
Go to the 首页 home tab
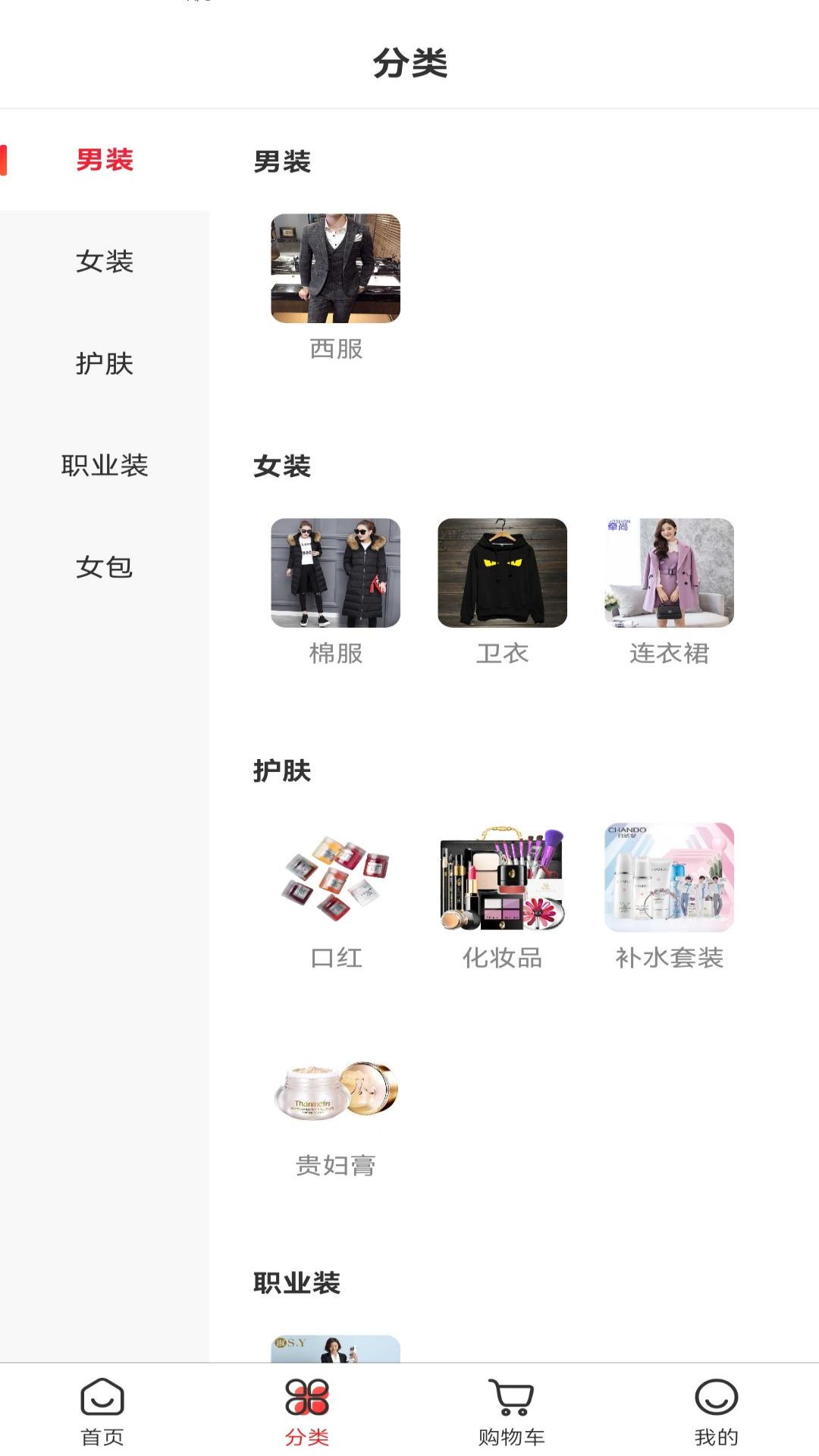102,1410
